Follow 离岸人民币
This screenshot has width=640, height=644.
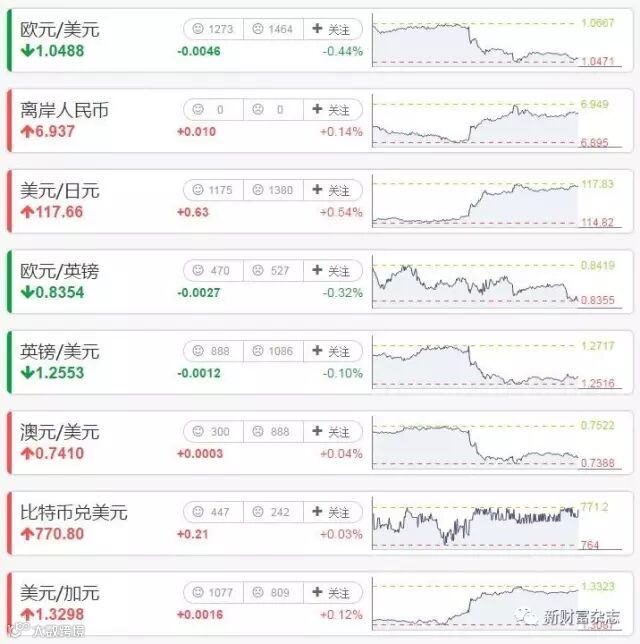(332, 110)
